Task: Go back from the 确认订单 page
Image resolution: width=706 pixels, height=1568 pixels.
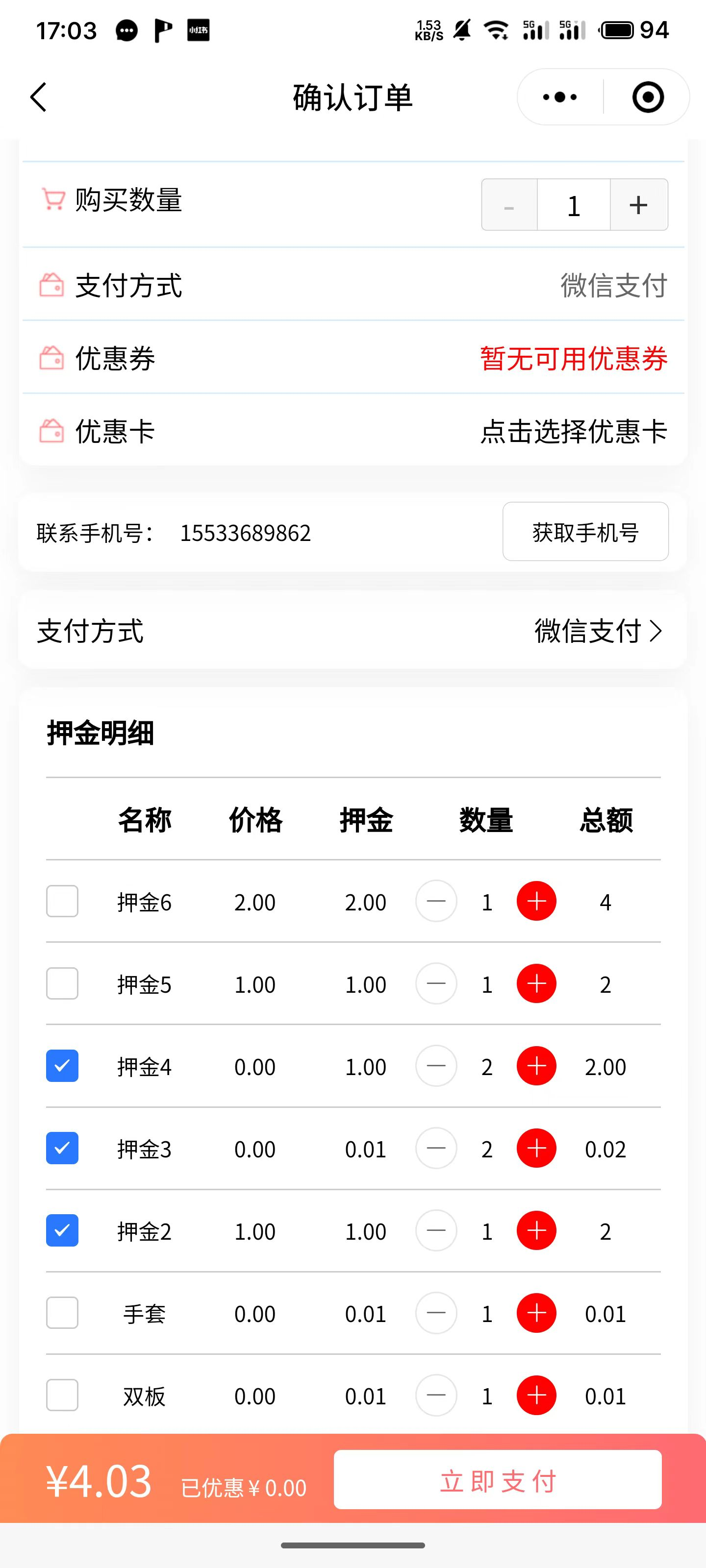Action: (38, 98)
